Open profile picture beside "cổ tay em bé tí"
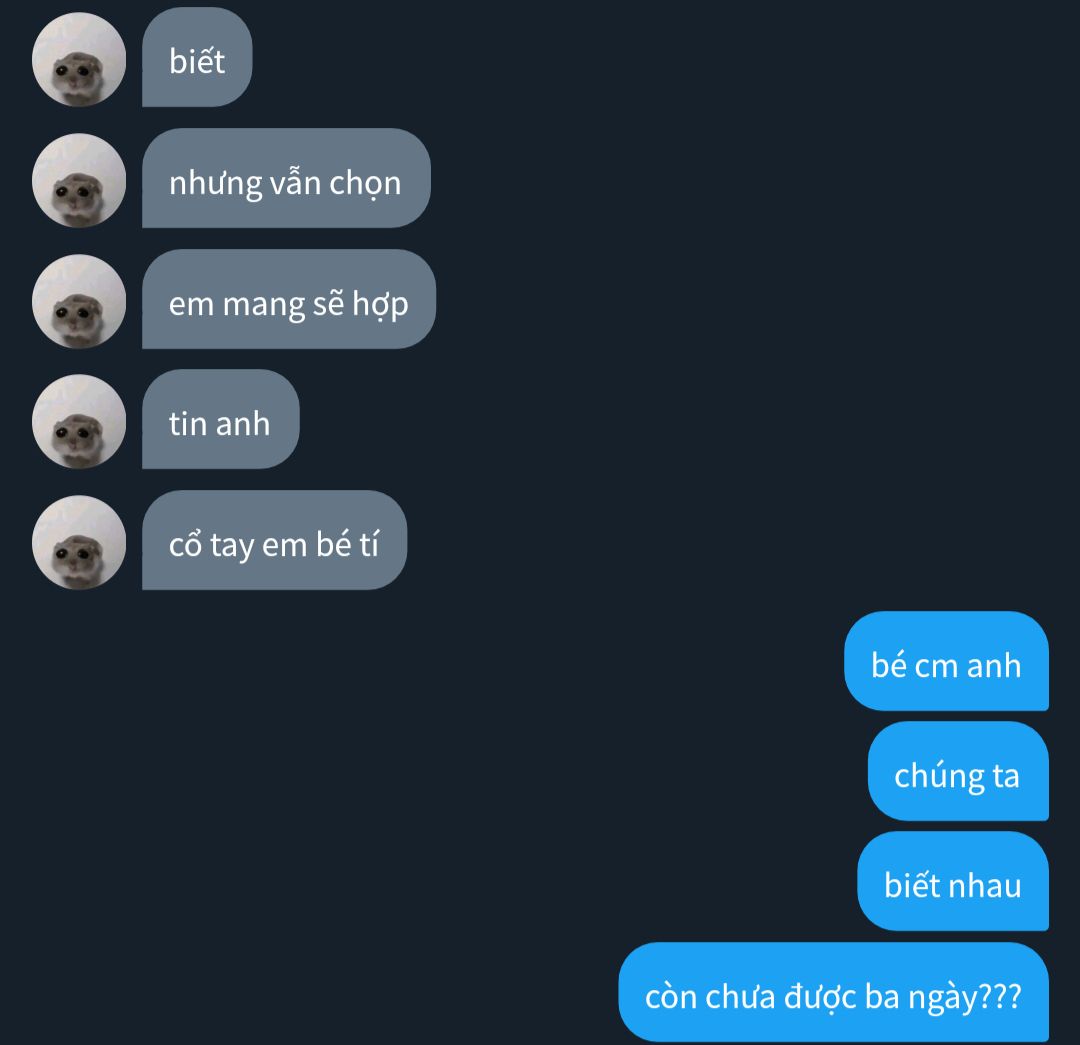The width and height of the screenshot is (1080, 1045). click(79, 542)
